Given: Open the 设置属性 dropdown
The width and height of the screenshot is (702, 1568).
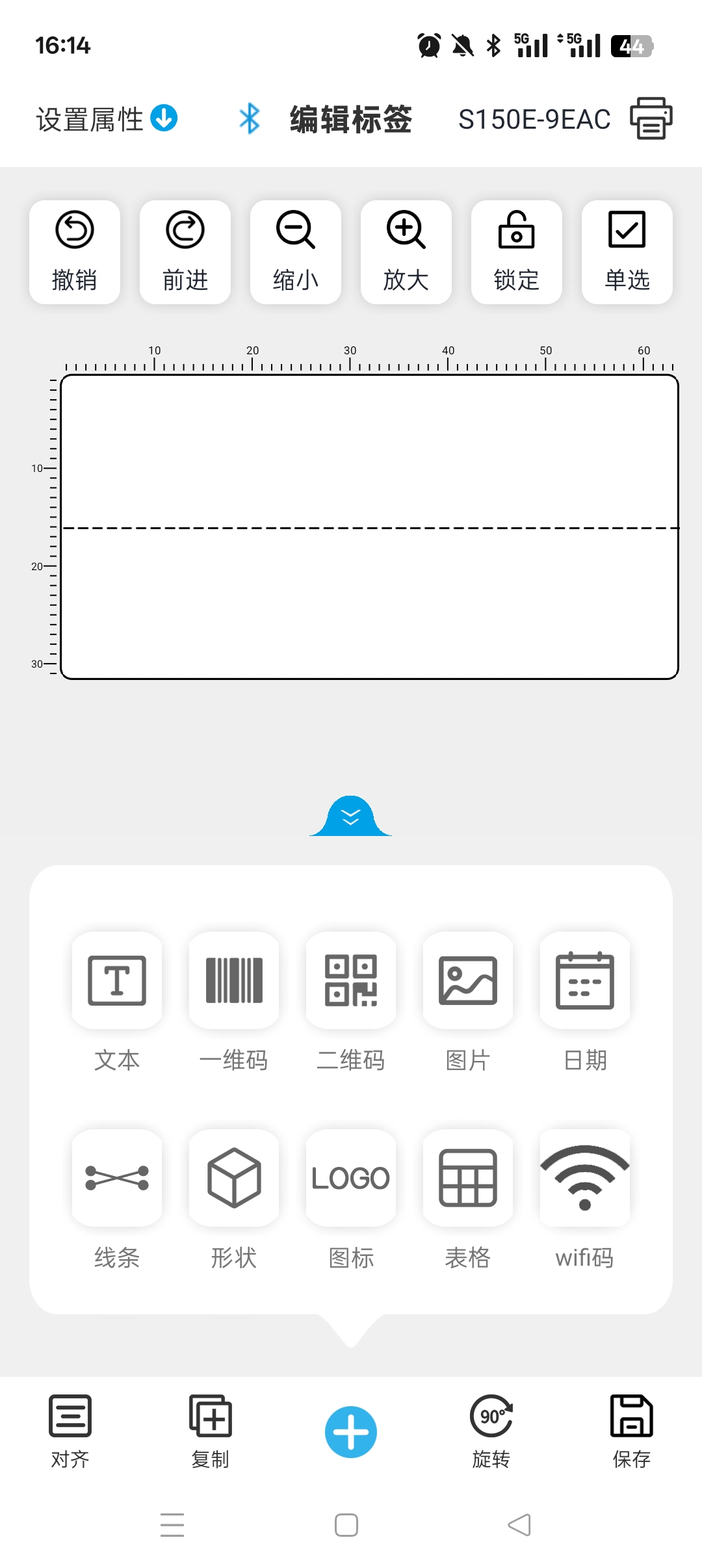Looking at the screenshot, I should (x=106, y=120).
